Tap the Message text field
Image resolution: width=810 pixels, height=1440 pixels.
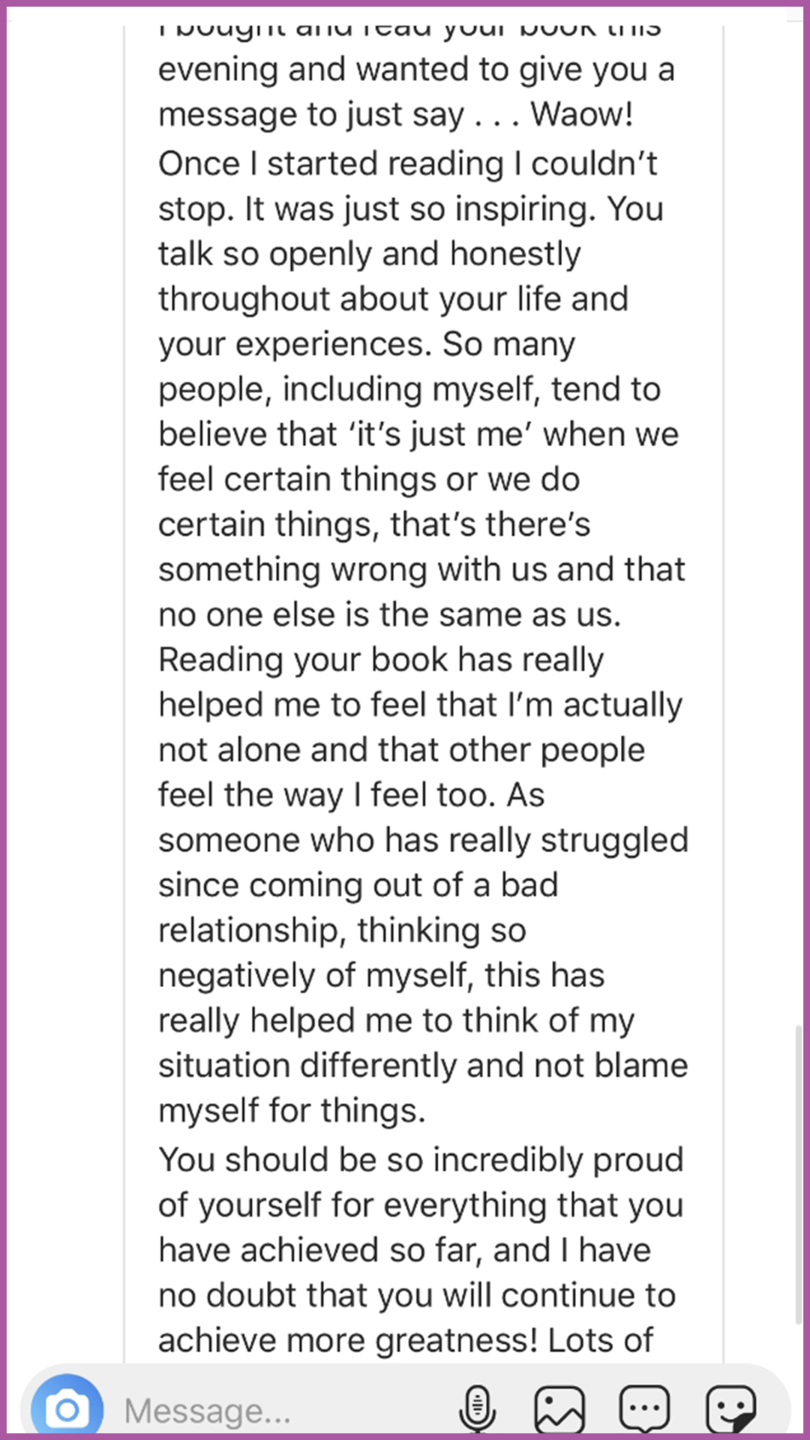point(270,1411)
